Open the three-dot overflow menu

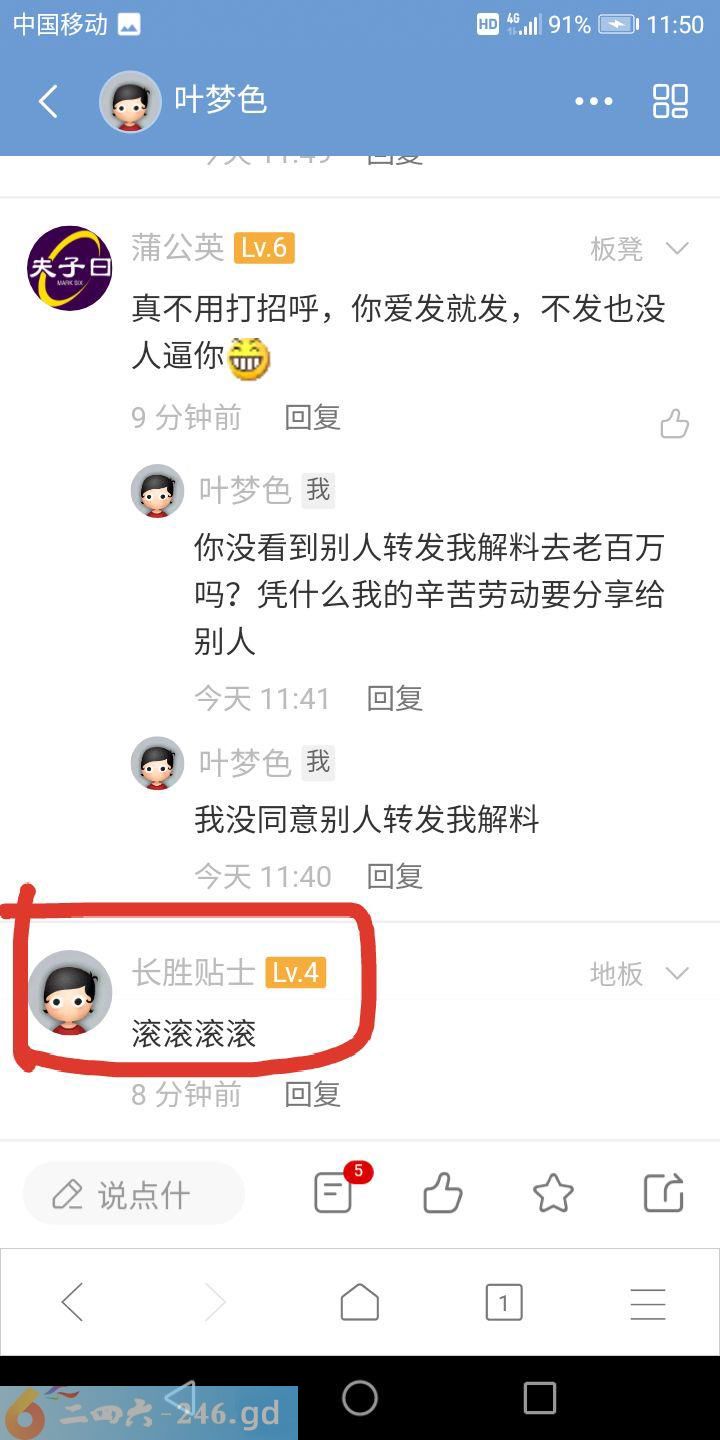[593, 101]
